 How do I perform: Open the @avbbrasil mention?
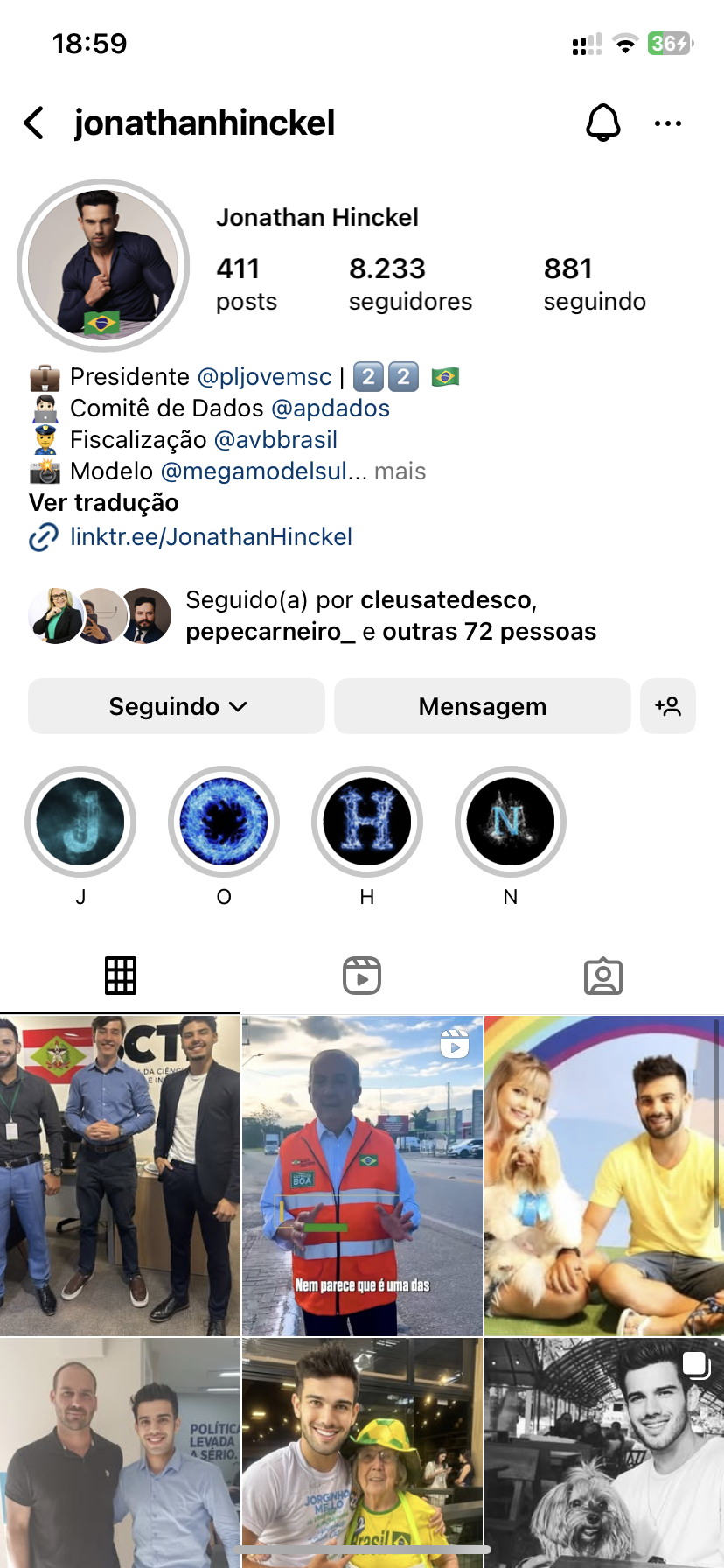[x=275, y=440]
